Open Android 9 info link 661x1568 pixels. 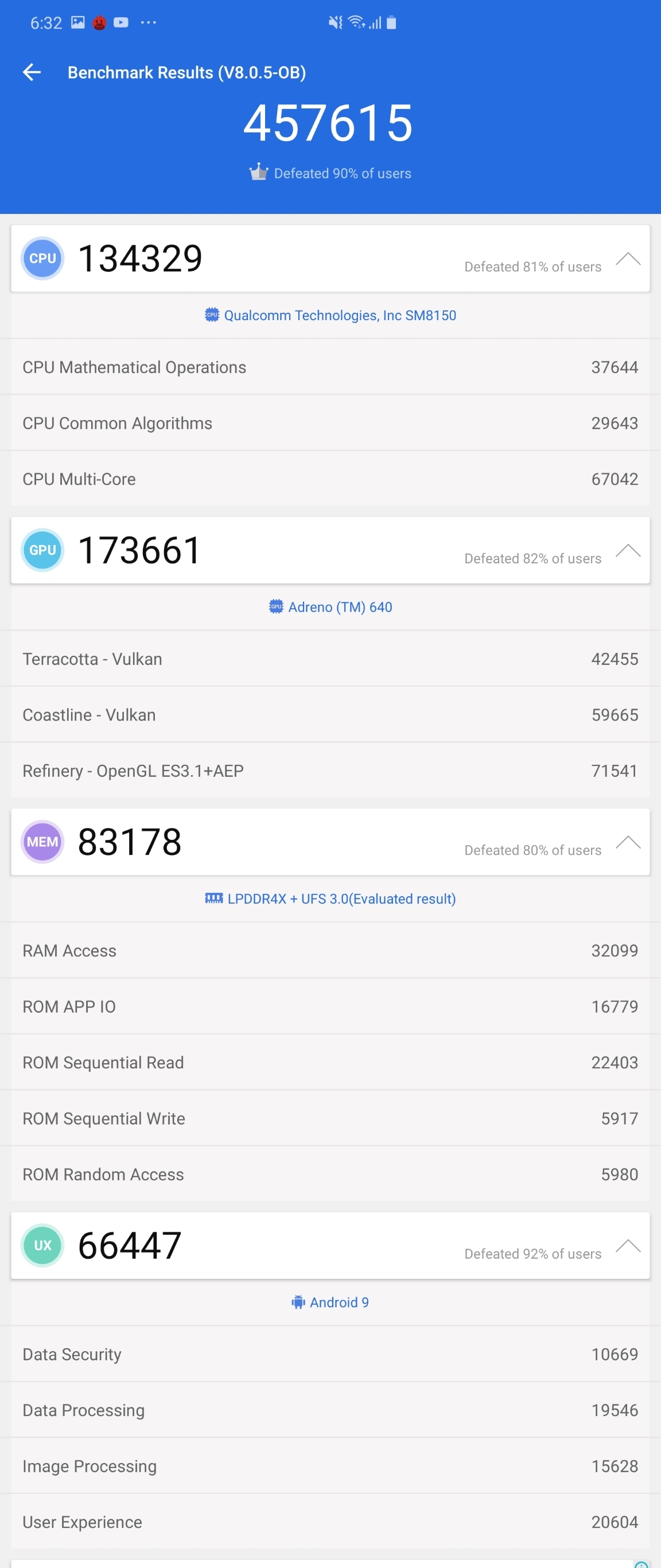330,1302
